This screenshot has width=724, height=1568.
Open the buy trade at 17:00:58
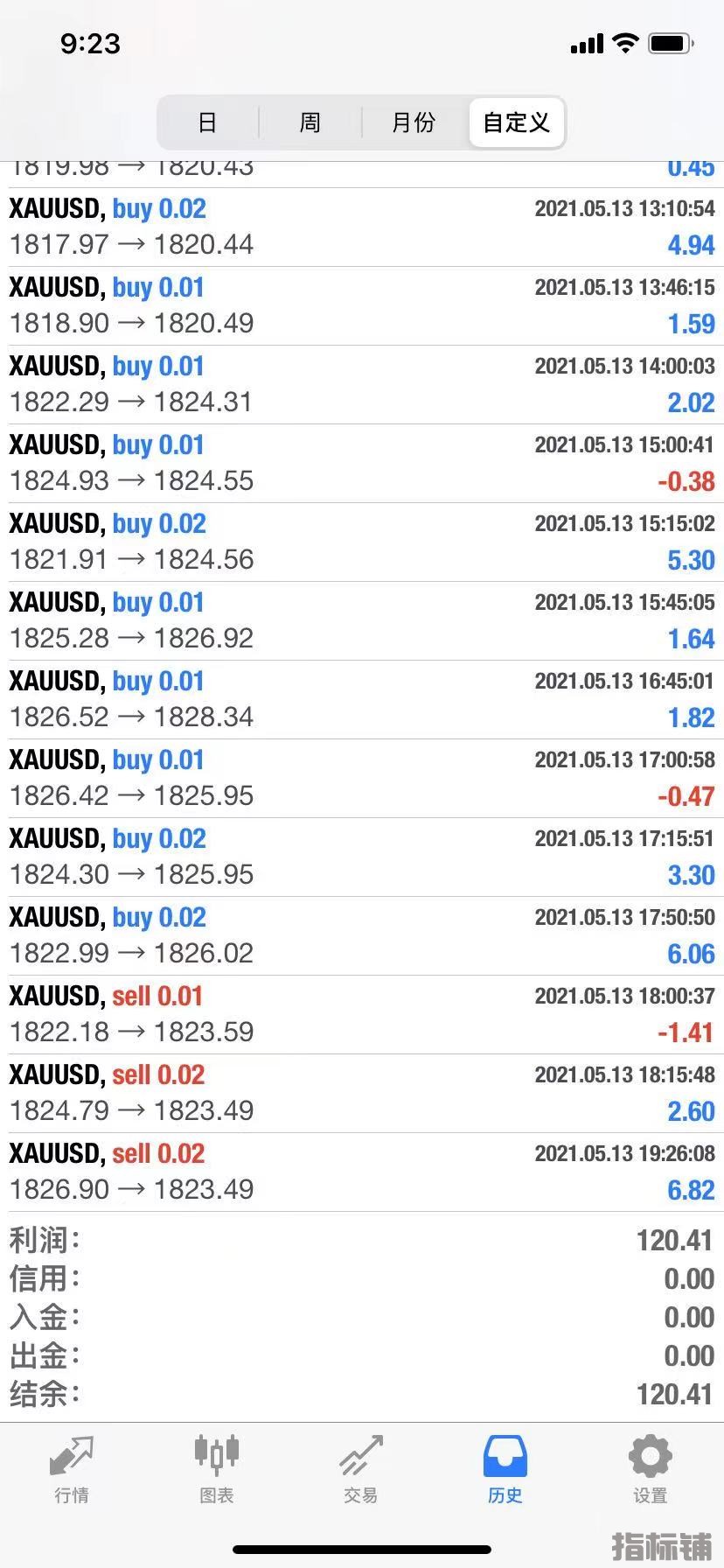362,779
